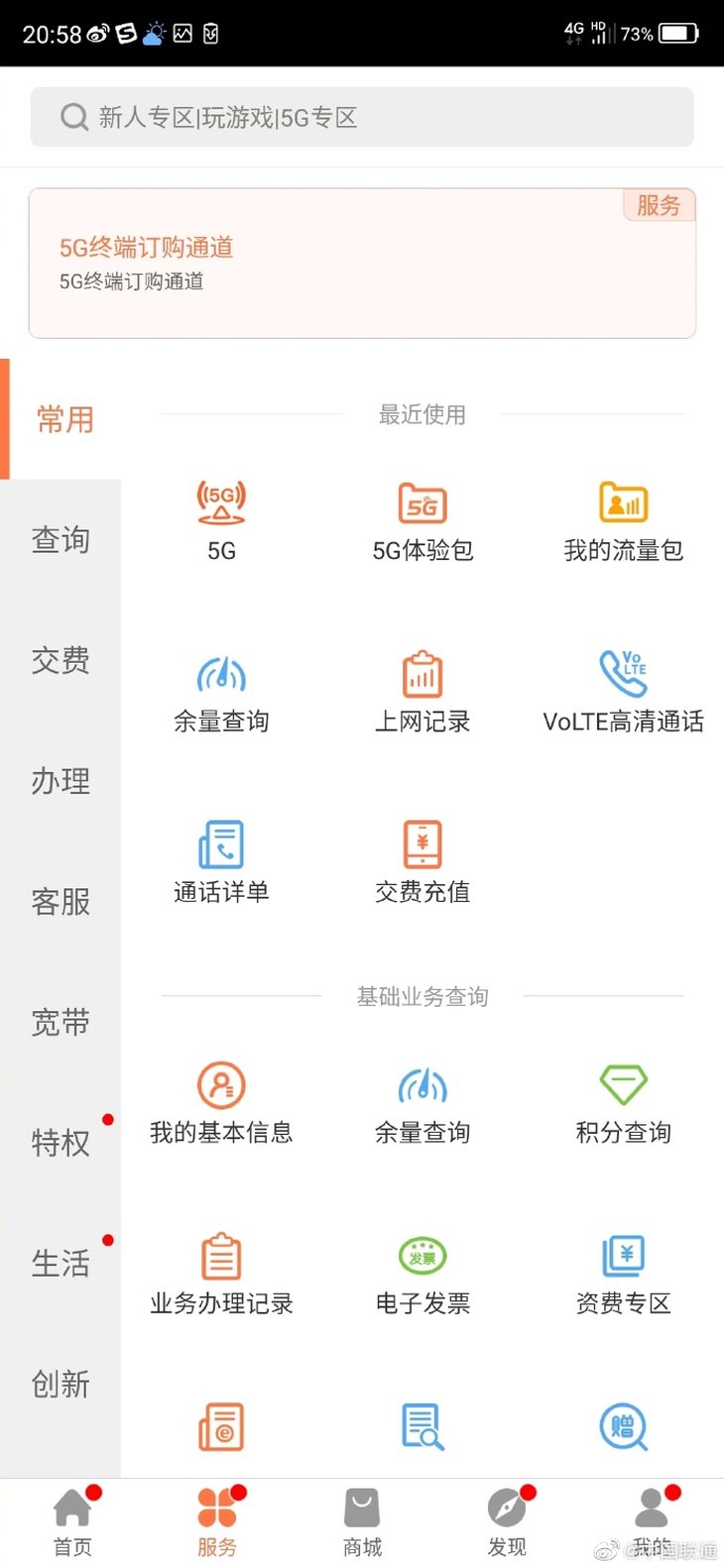Image resolution: width=724 pixels, height=1568 pixels.
Task: Tap 上网记录 under recently used
Action: (422, 692)
